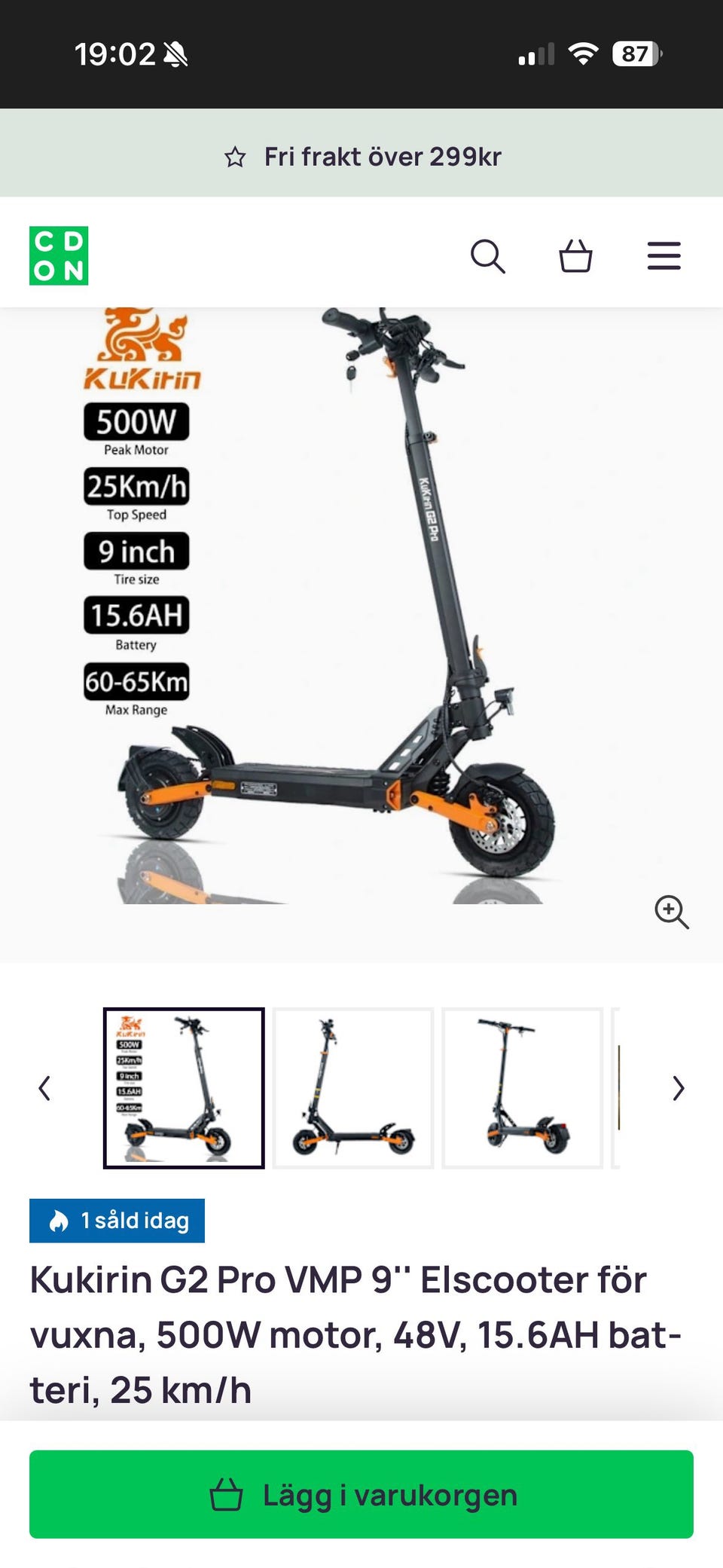Image resolution: width=723 pixels, height=1568 pixels.
Task: Tap Lägg i varukorgen button
Action: pos(361,1494)
